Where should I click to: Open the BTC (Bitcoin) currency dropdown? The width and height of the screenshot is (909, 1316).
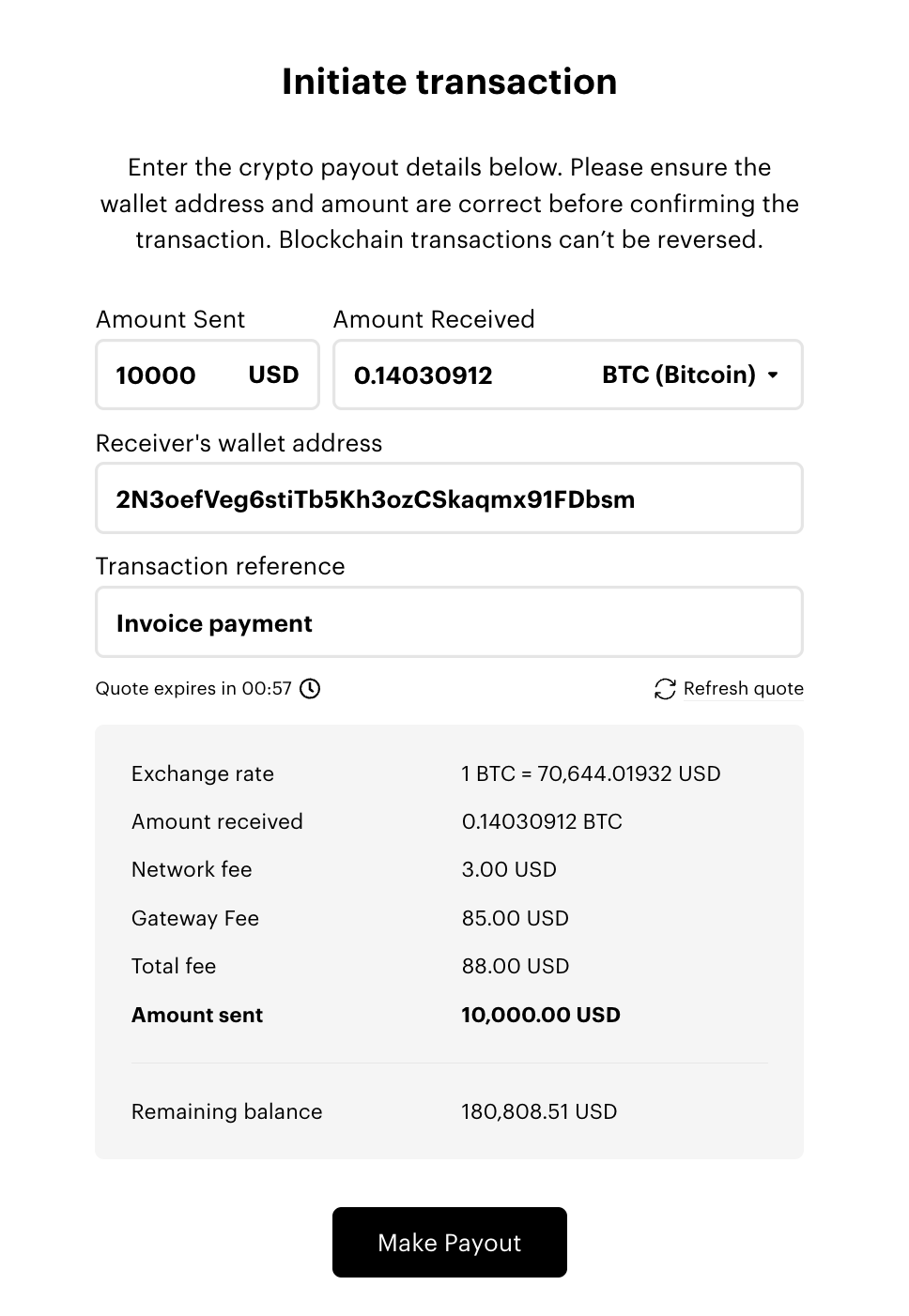[691, 375]
